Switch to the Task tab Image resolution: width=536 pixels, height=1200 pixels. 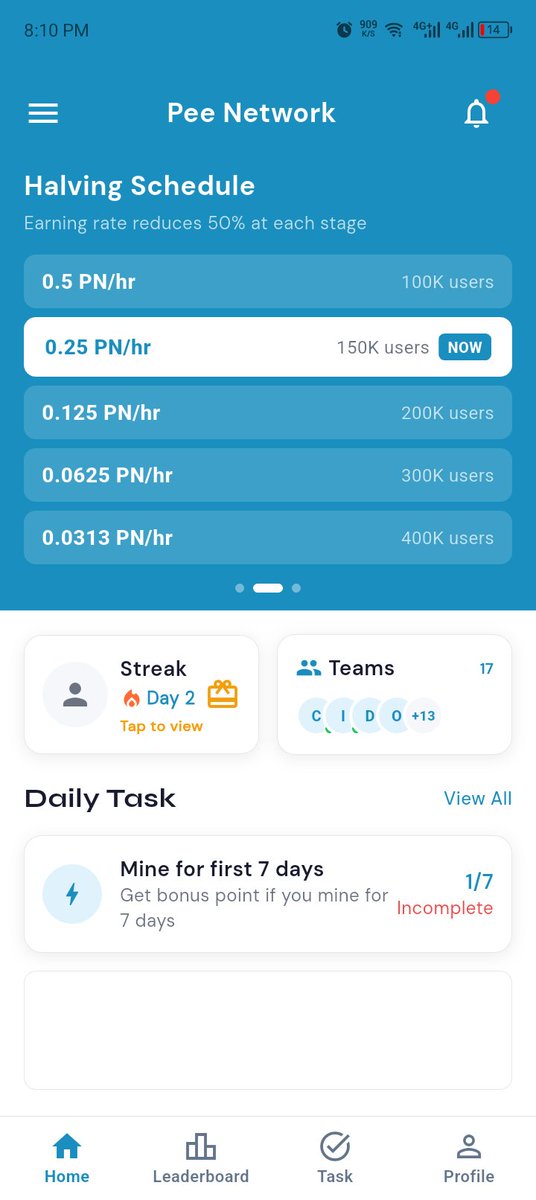[x=335, y=1159]
